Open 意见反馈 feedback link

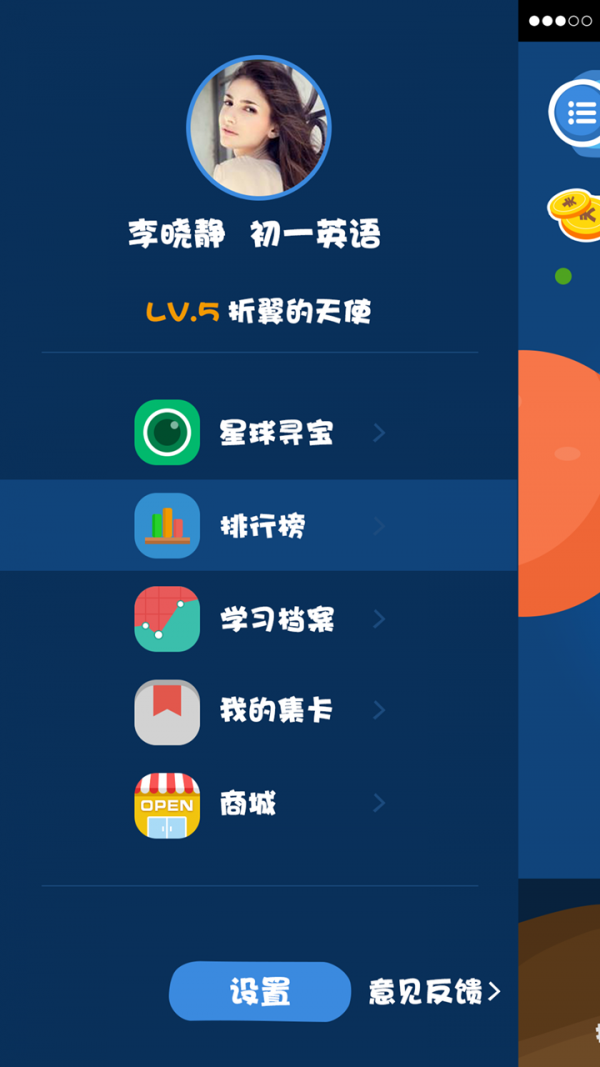point(434,992)
